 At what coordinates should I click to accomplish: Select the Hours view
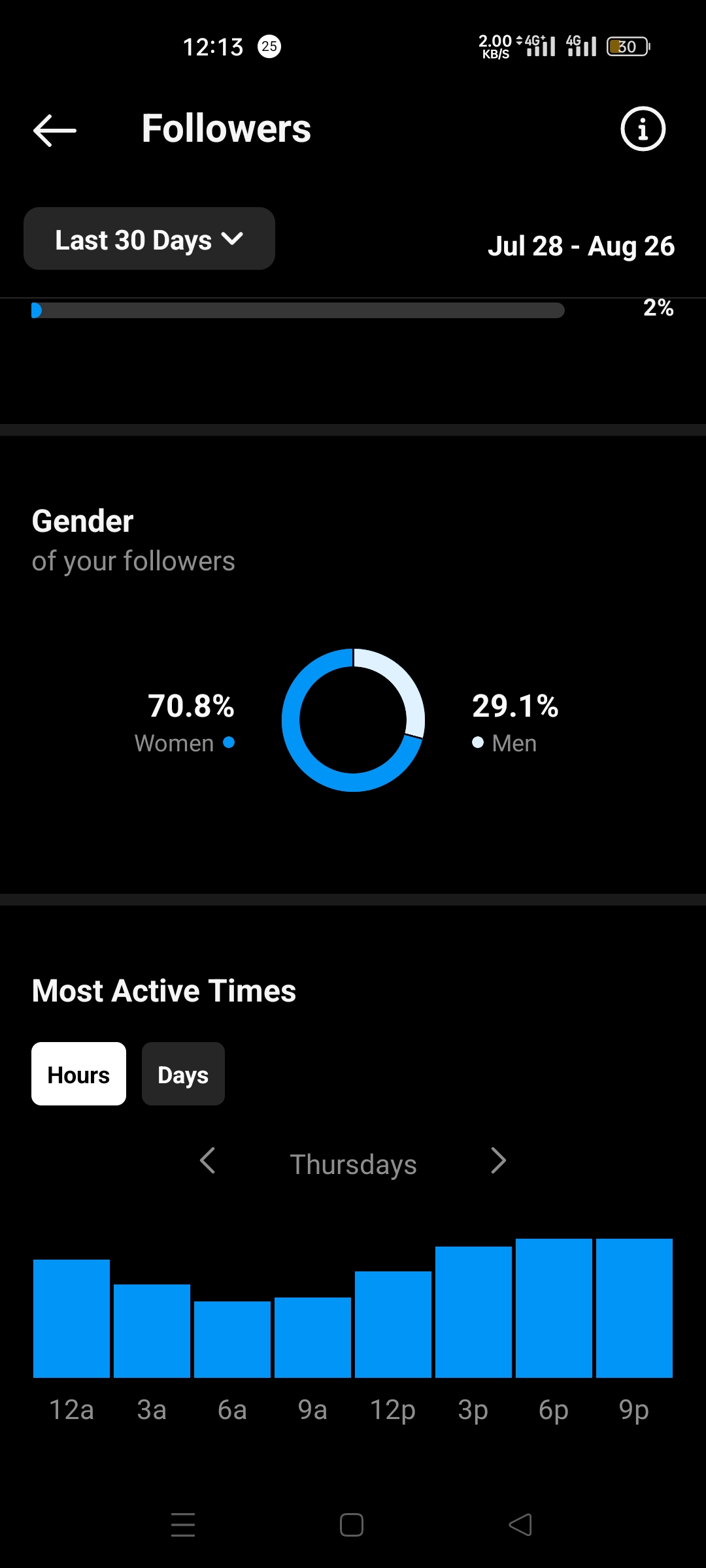click(x=78, y=1074)
